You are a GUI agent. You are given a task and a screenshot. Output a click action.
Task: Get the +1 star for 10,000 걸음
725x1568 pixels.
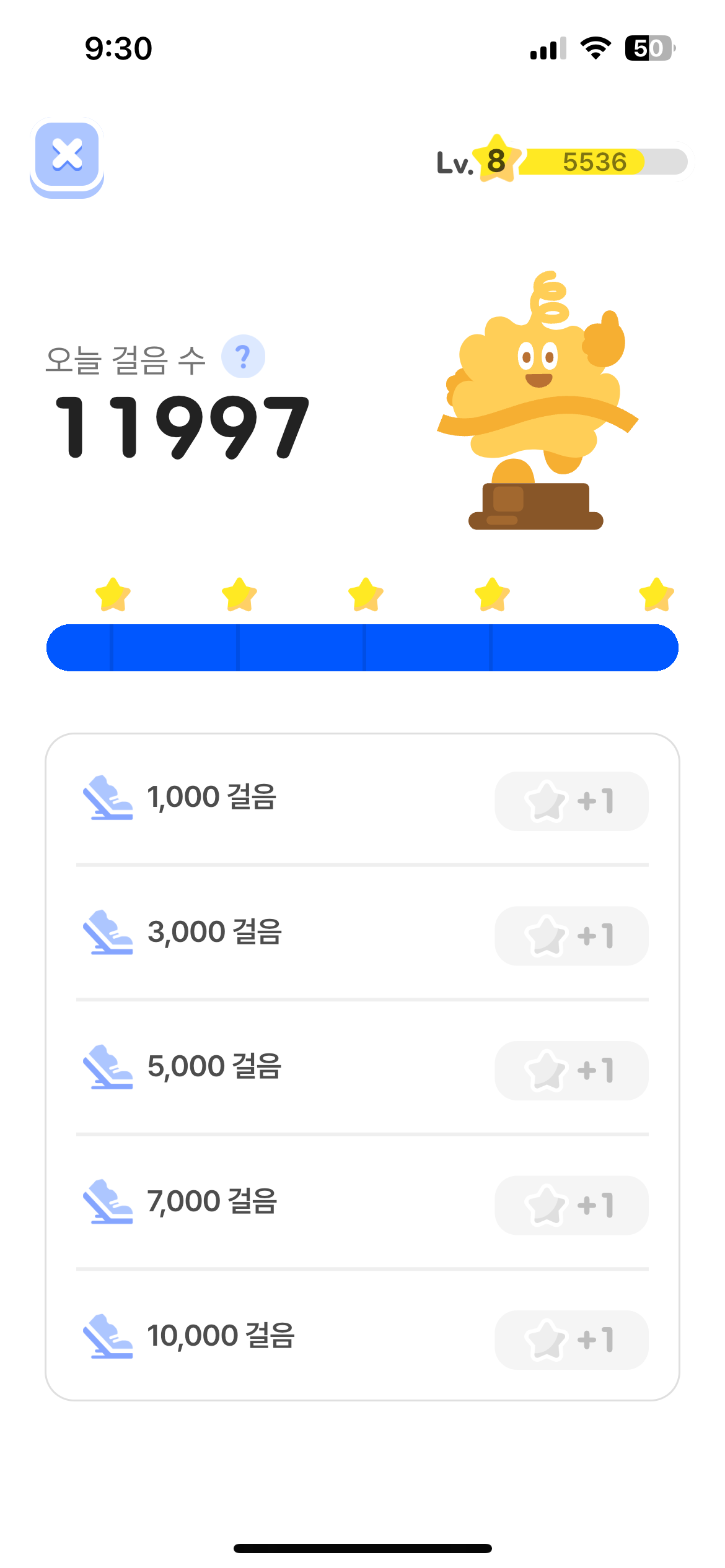point(571,1340)
